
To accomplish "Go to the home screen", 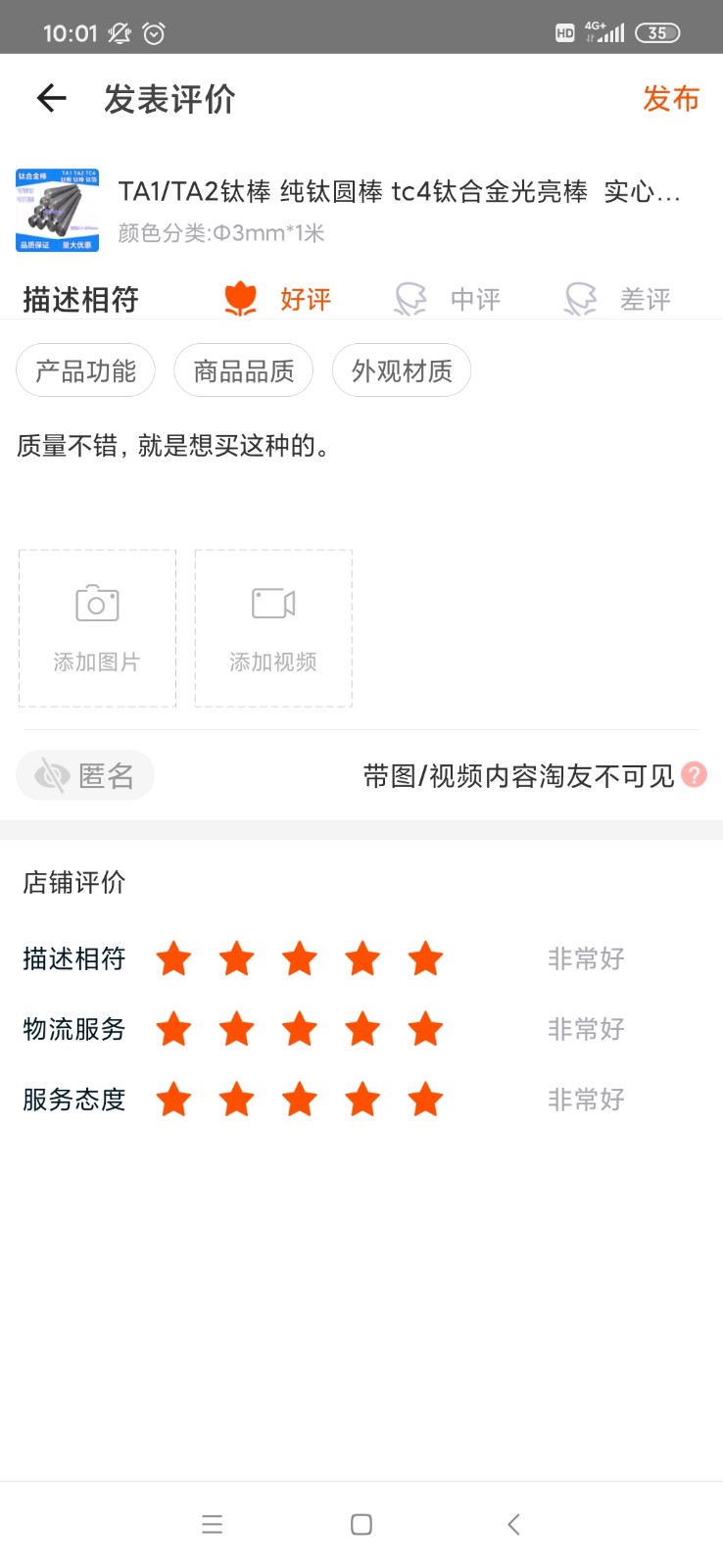I will (x=361, y=1524).
